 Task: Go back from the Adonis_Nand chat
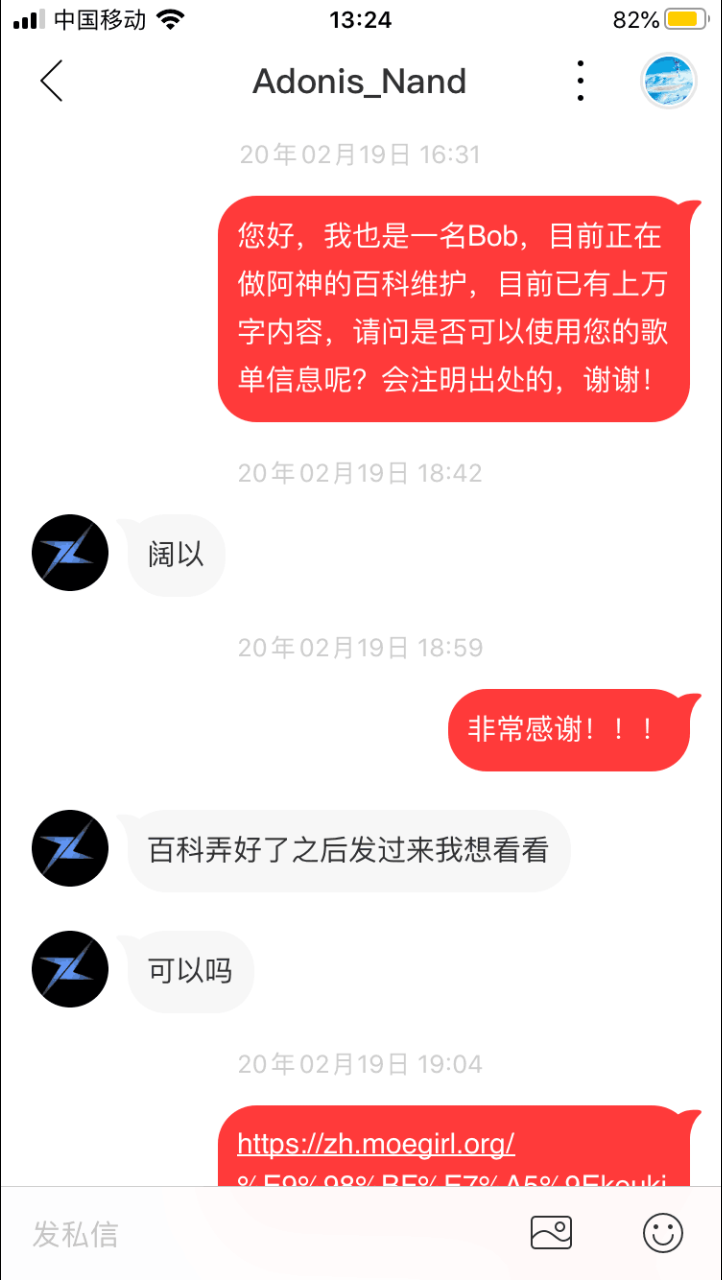coord(52,81)
